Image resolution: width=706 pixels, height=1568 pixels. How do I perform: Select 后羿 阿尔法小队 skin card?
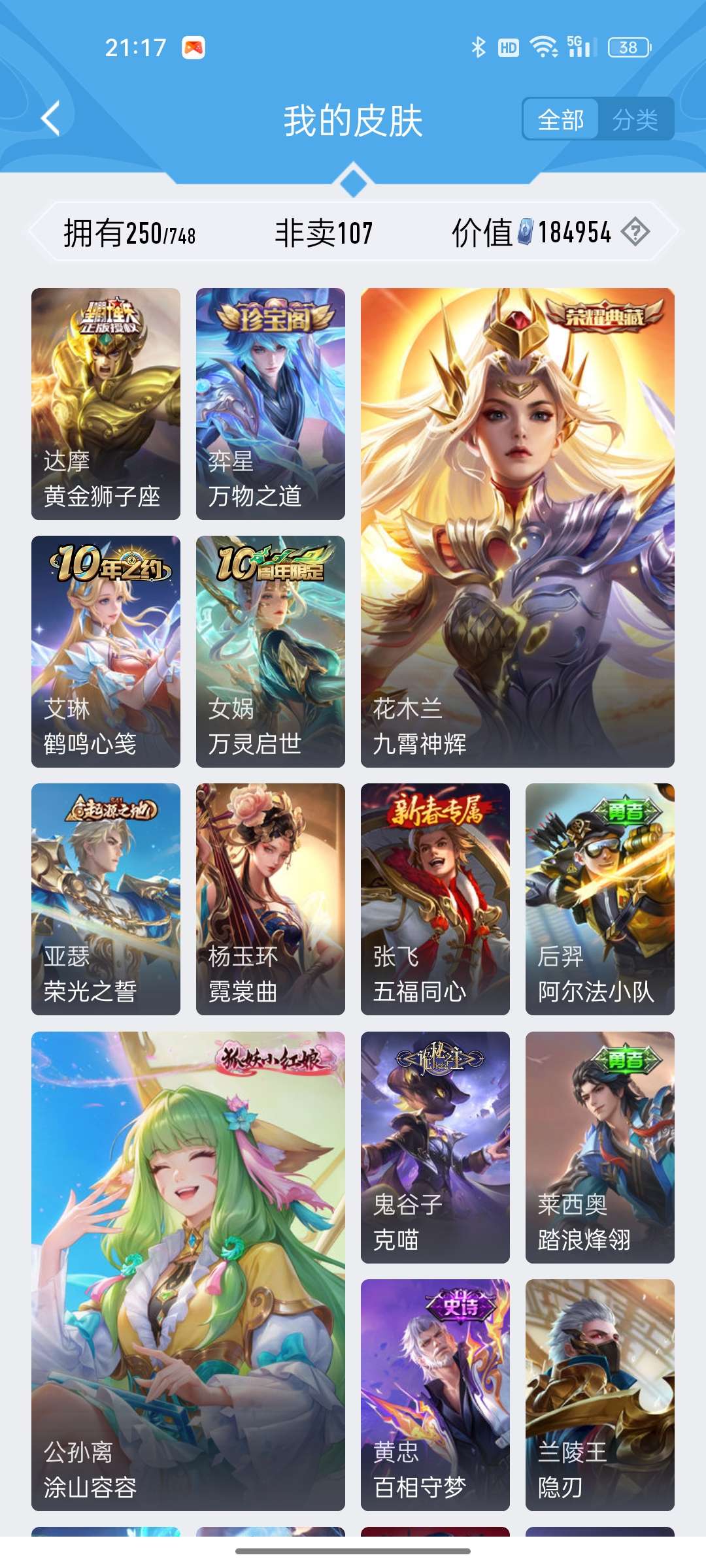[600, 899]
